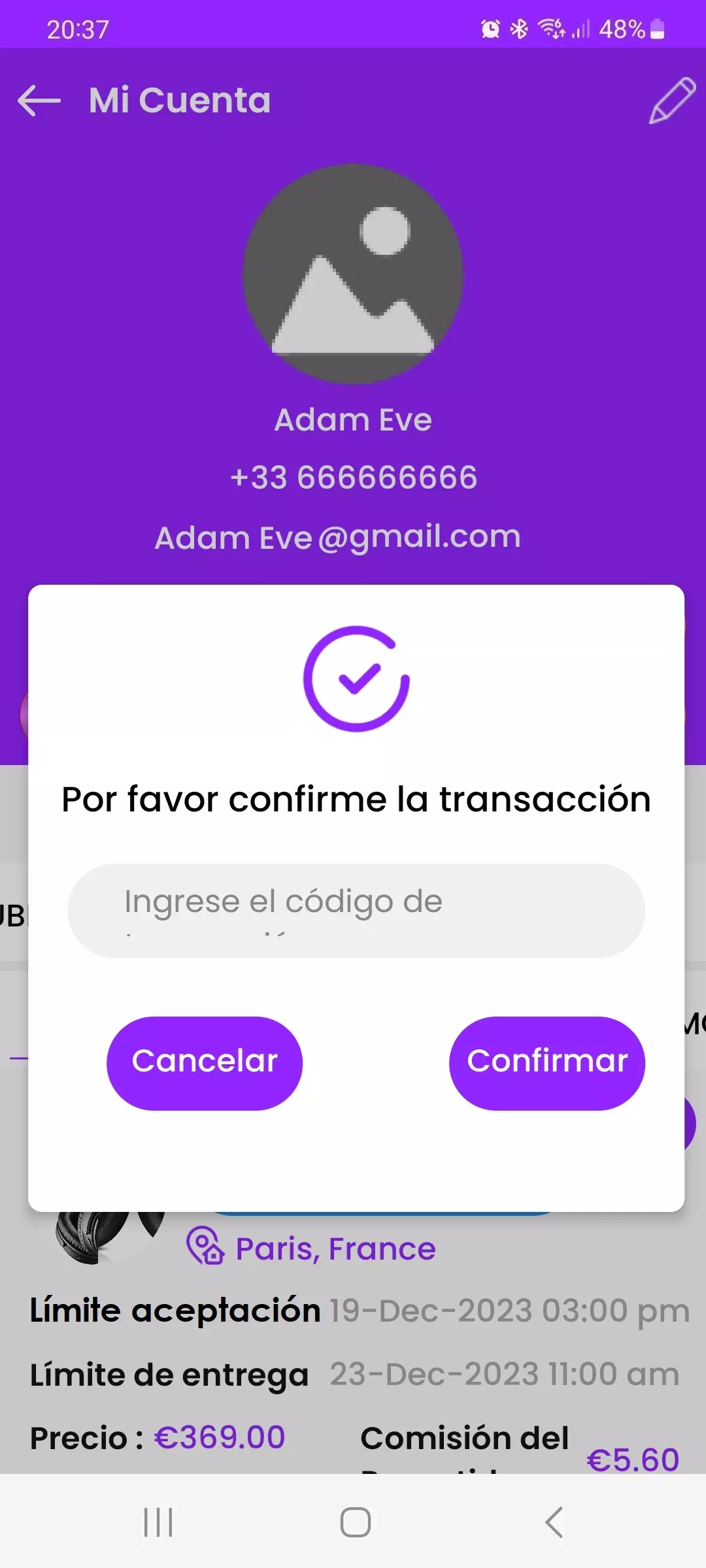Confirm the transaction with the Confirmar button

click(x=546, y=1063)
